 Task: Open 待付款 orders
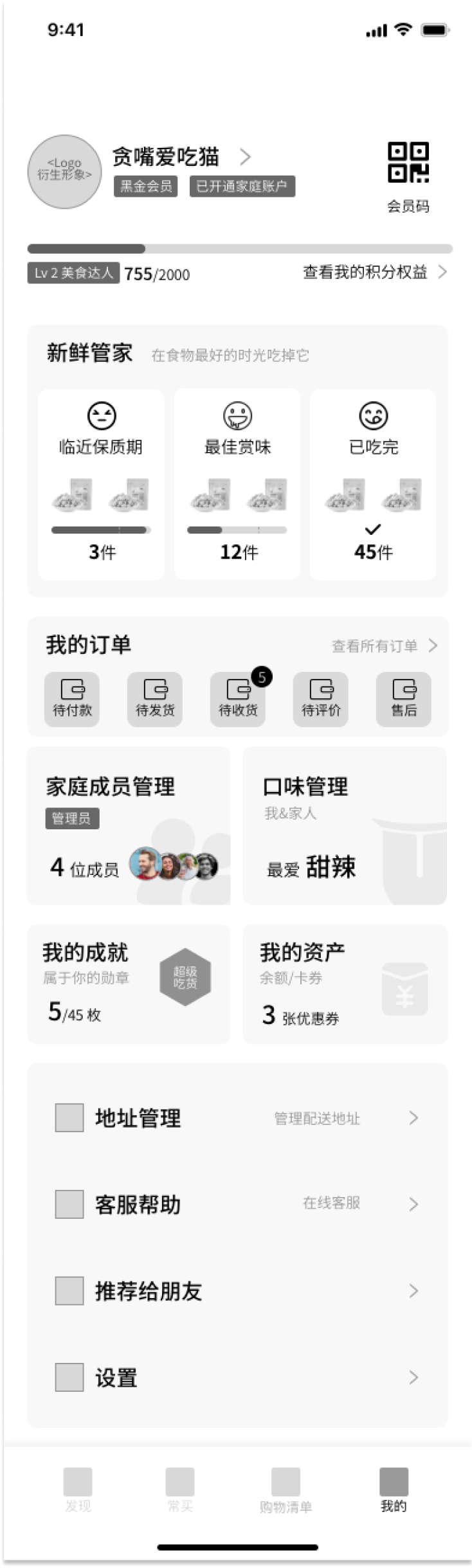pyautogui.click(x=72, y=699)
